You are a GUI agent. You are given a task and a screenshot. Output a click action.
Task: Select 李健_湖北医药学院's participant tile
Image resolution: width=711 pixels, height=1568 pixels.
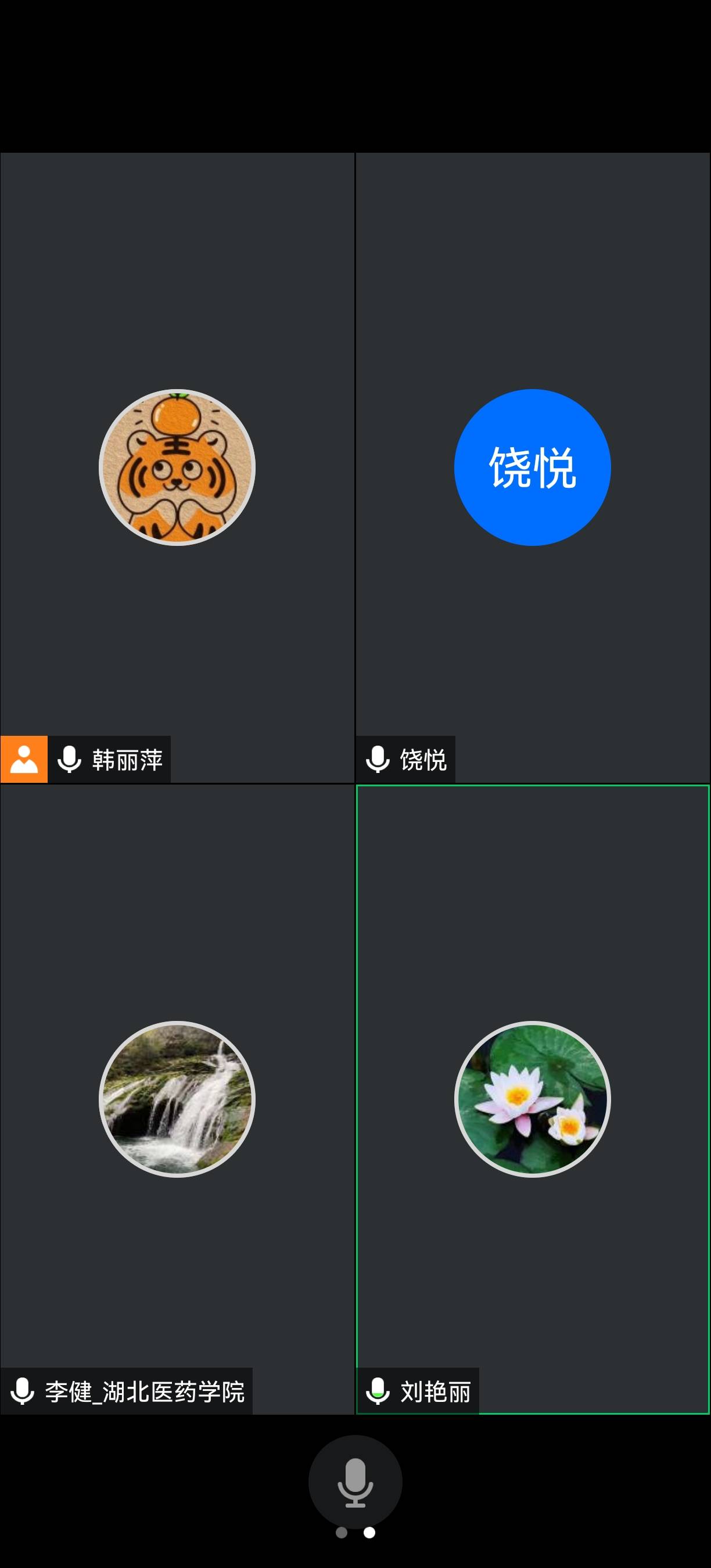(x=177, y=1099)
